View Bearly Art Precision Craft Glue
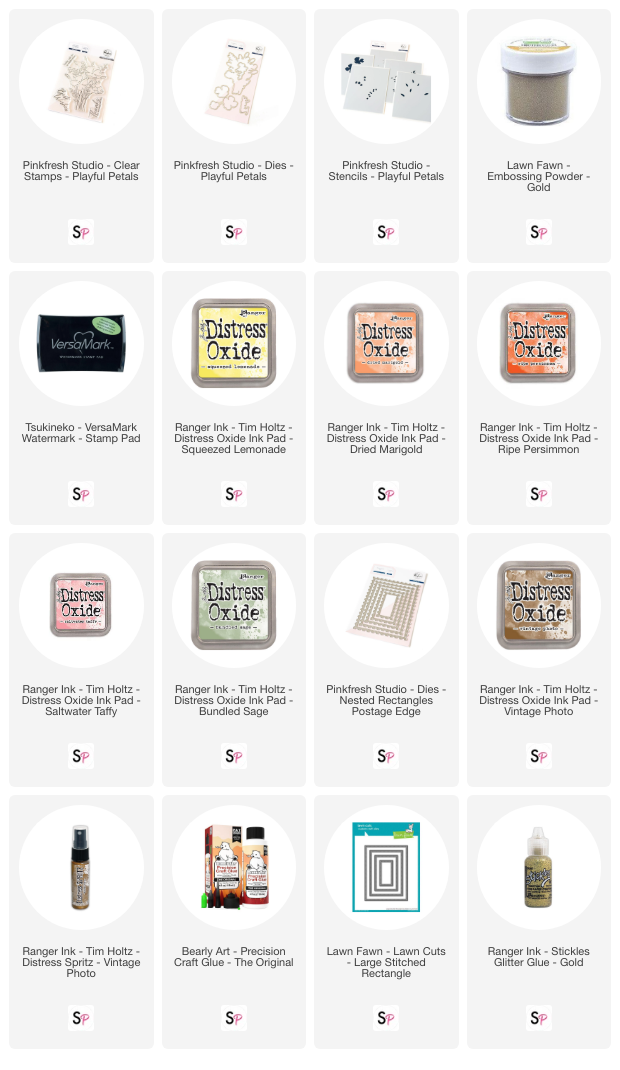 (x=233, y=922)
